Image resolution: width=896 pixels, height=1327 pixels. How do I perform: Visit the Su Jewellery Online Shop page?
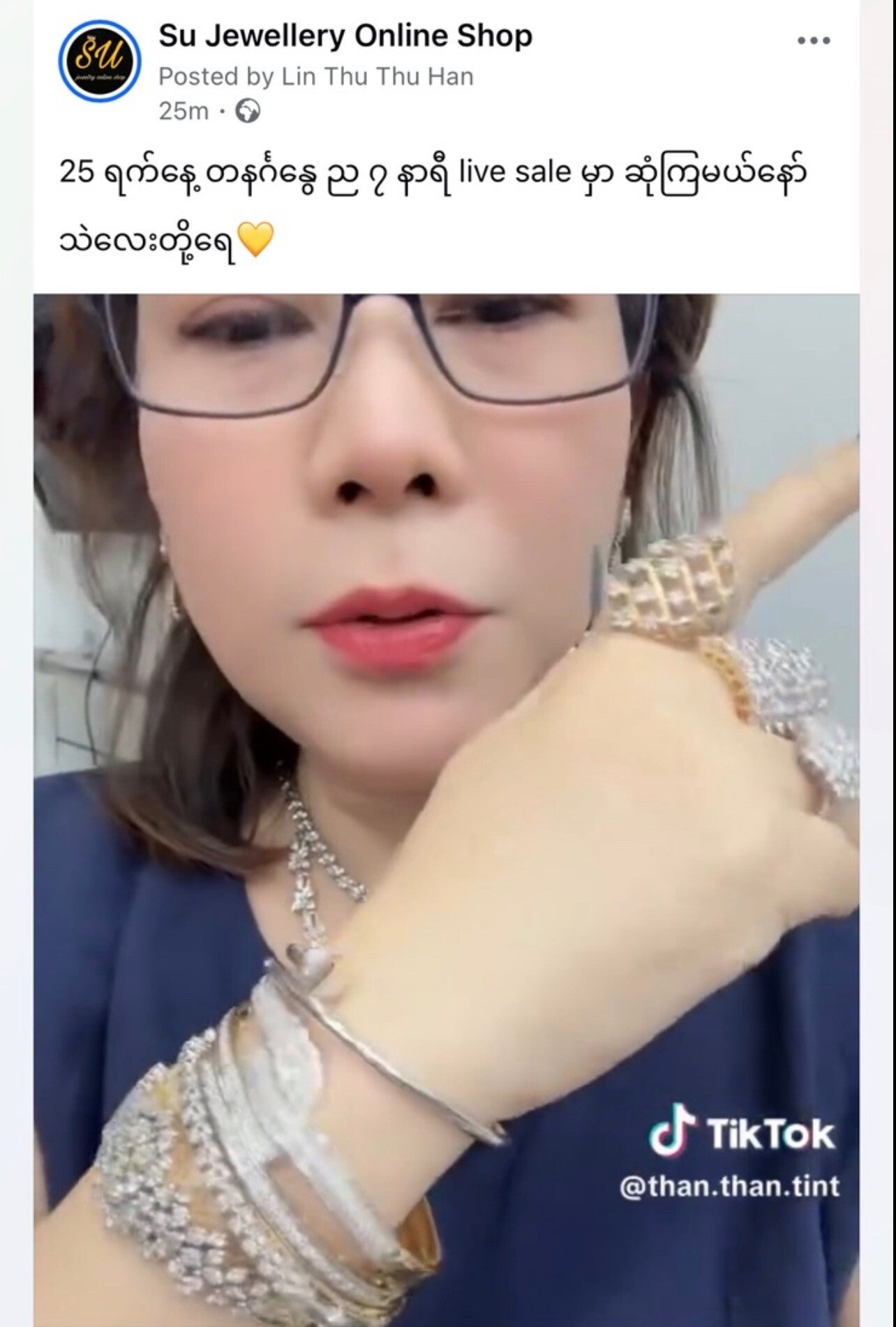point(345,36)
